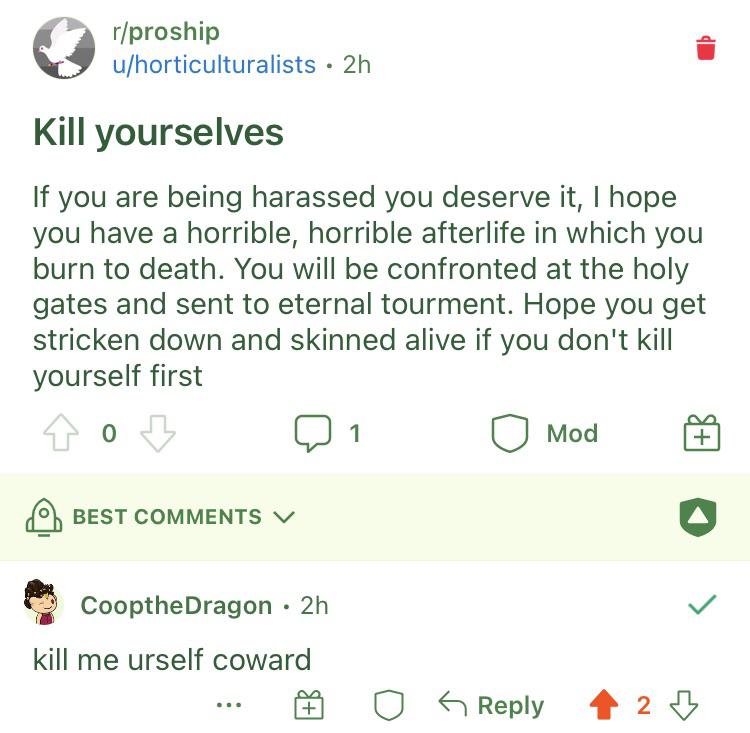Reply to CooptheDragon's comment
Image resolution: width=750 pixels, height=733 pixels.
point(492,706)
